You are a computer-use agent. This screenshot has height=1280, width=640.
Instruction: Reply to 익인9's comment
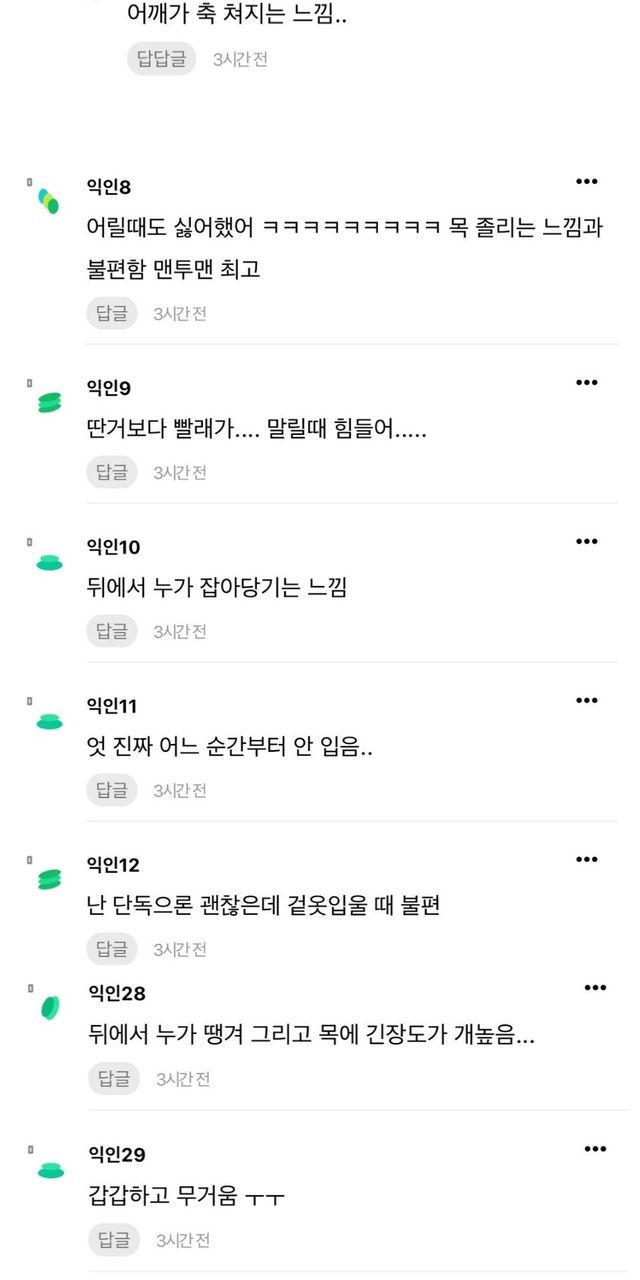[x=111, y=472]
